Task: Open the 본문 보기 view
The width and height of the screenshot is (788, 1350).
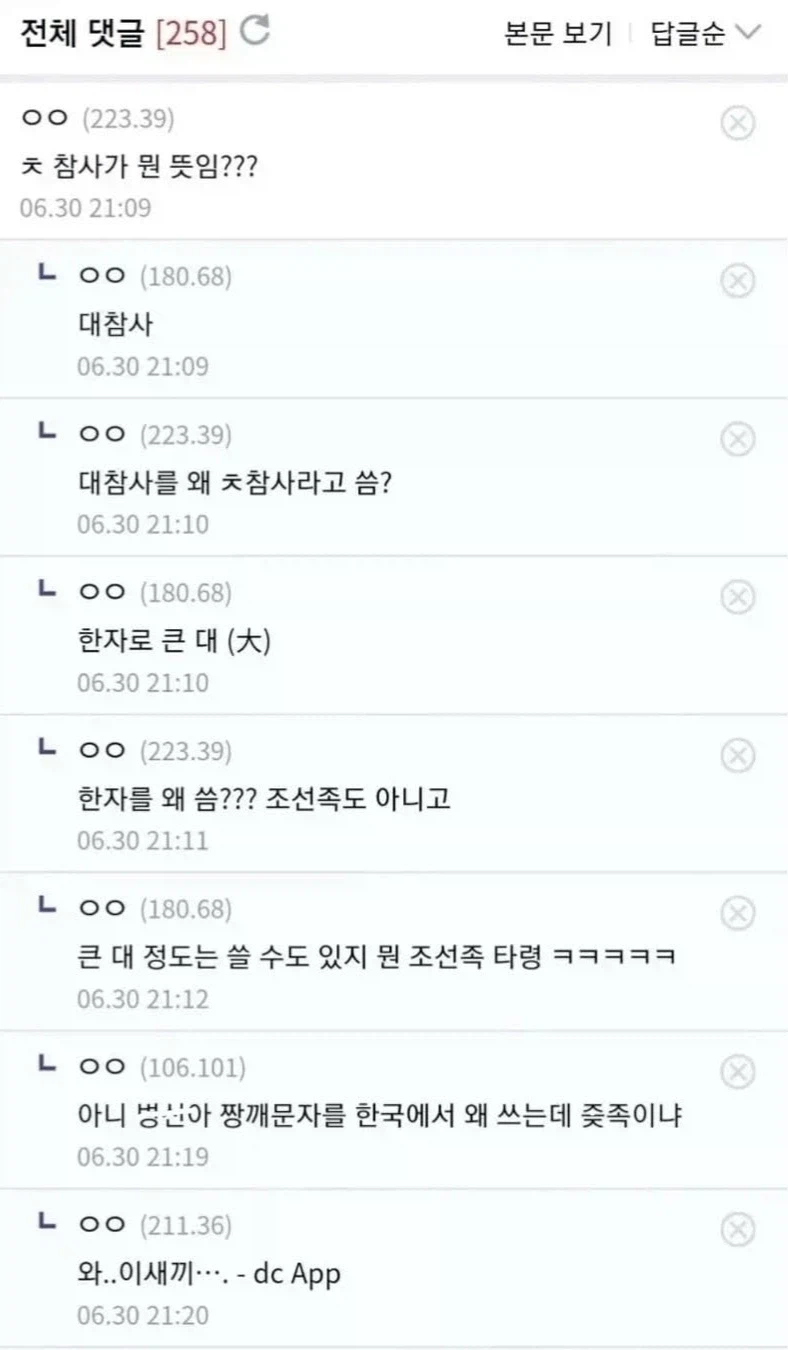Action: (x=556, y=33)
